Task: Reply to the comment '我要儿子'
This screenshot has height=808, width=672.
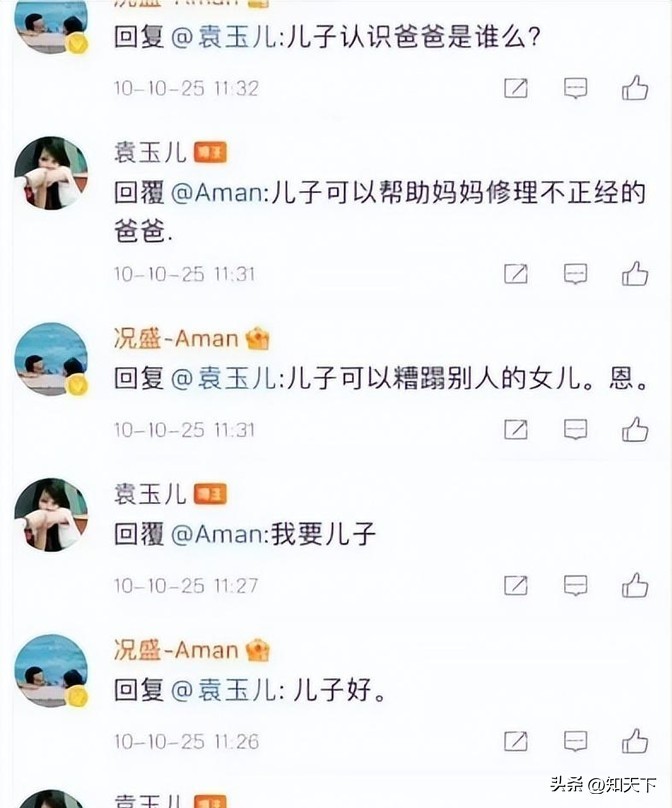Action: (x=575, y=585)
